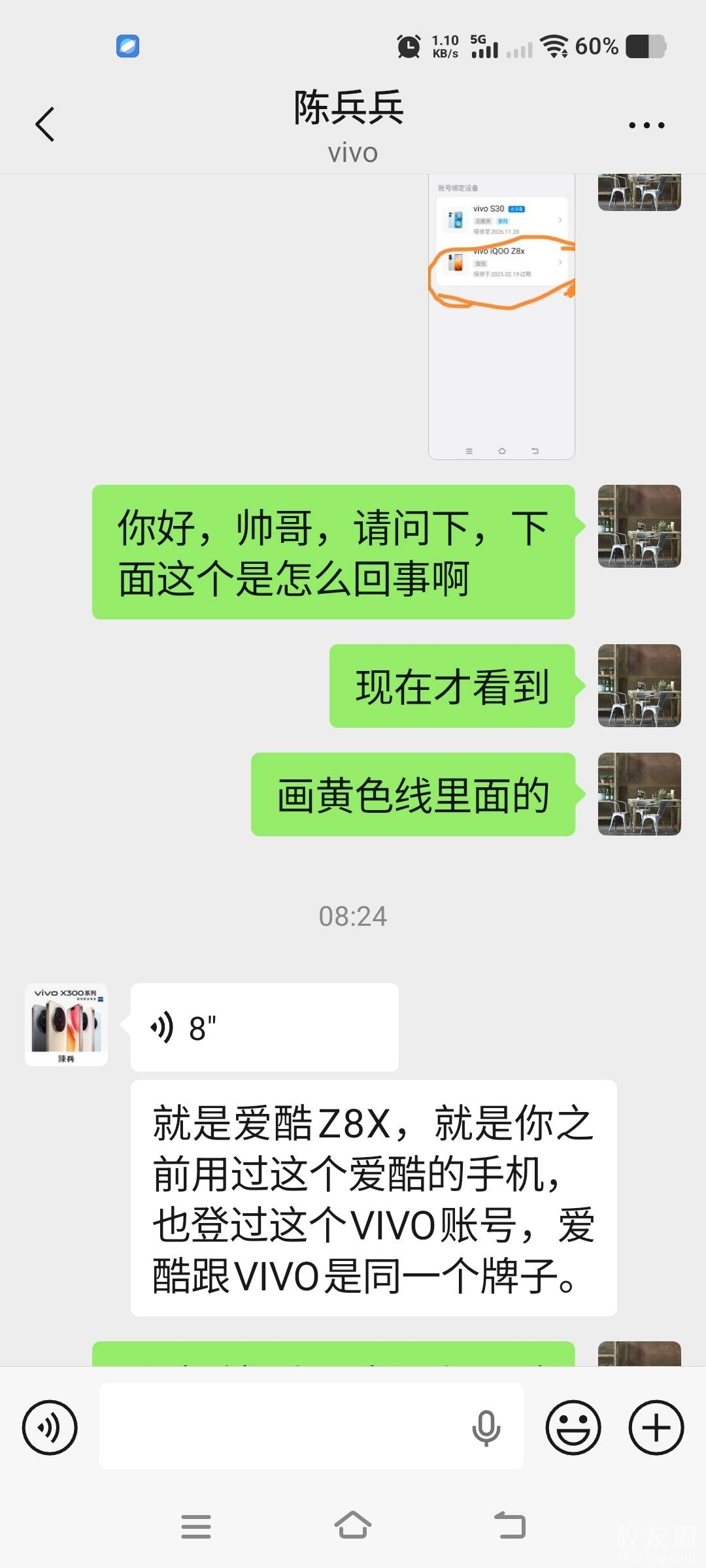Open the emoji sticker panel
The image size is (706, 1568).
pyautogui.click(x=573, y=1428)
